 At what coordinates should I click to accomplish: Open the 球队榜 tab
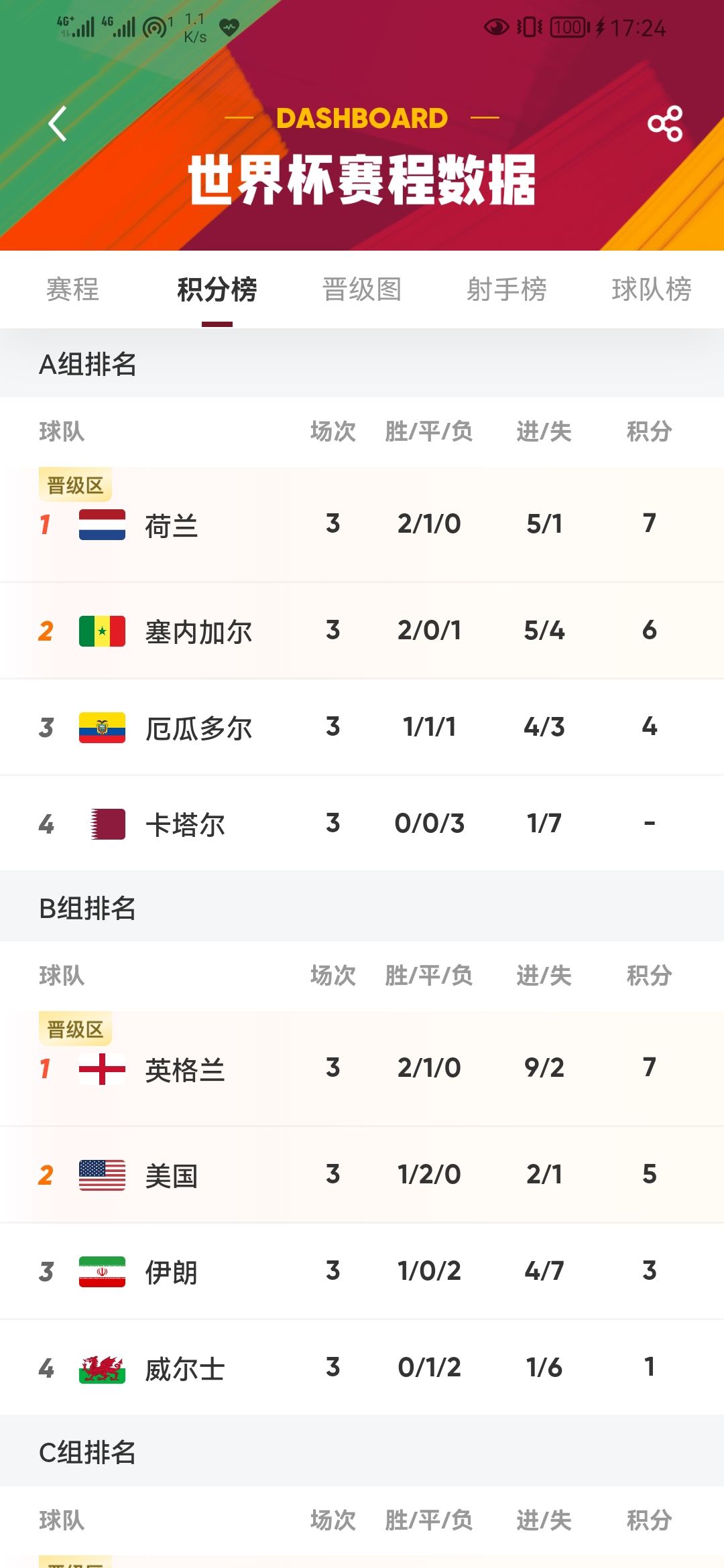652,290
